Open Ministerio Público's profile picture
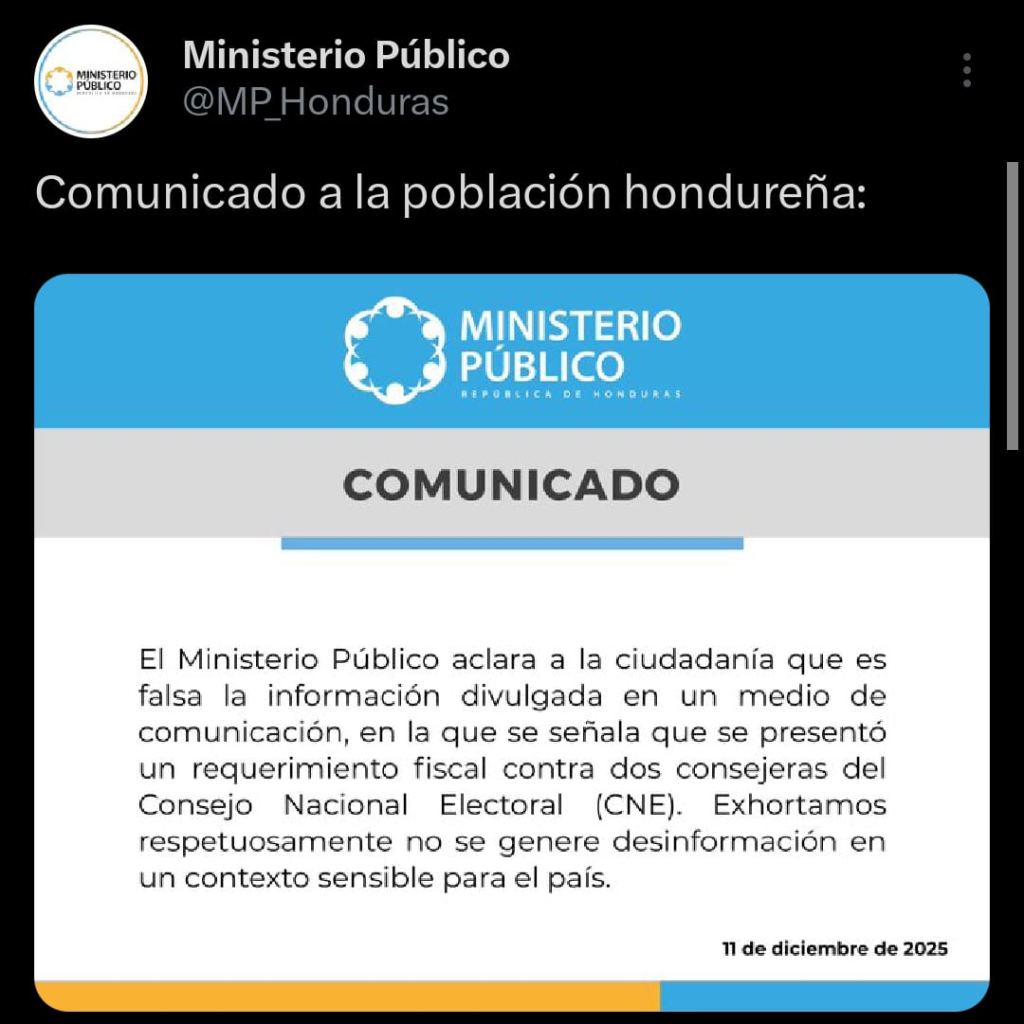 coord(91,81)
